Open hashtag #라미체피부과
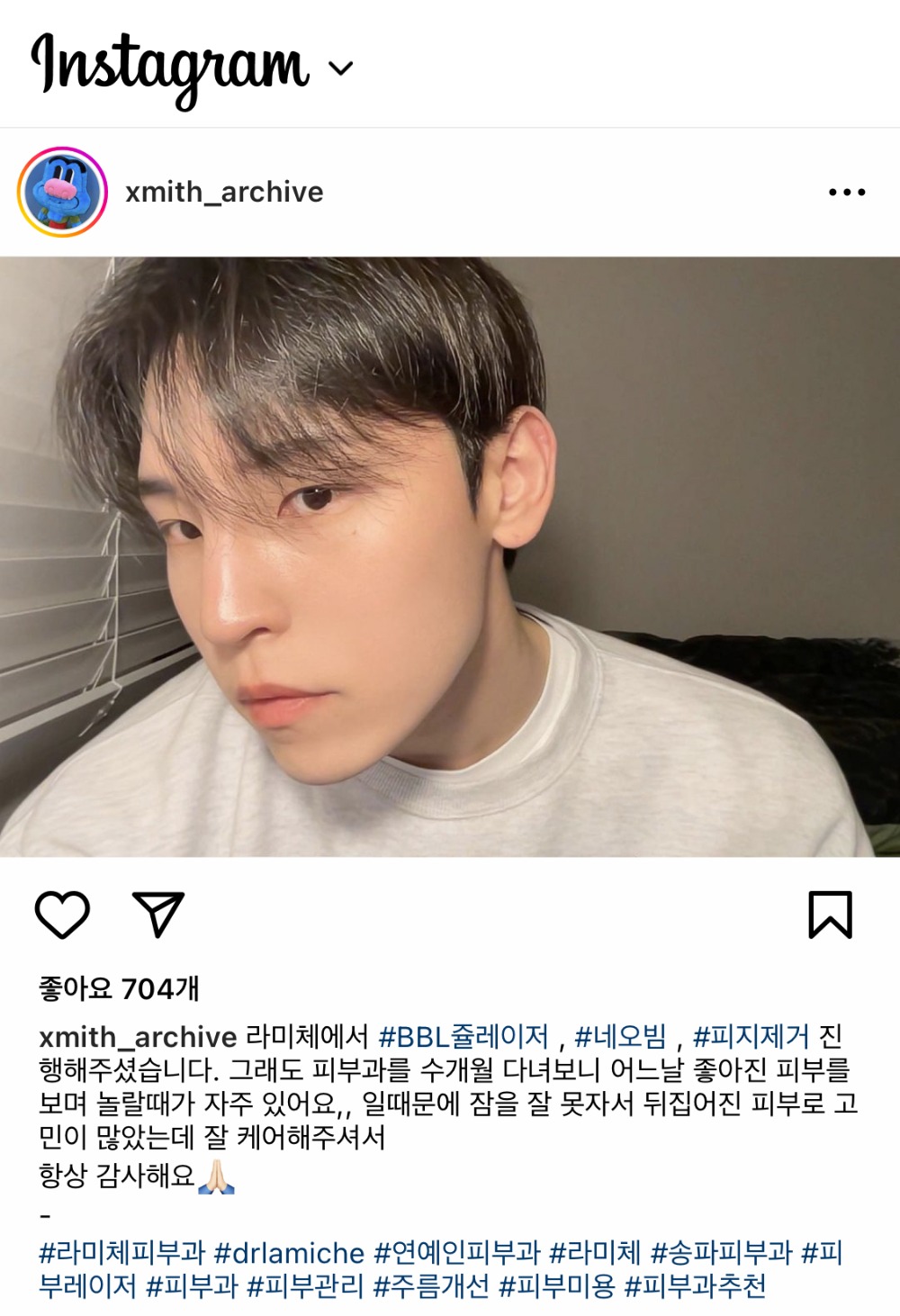Image resolution: width=900 pixels, height=1316 pixels. (x=122, y=1252)
